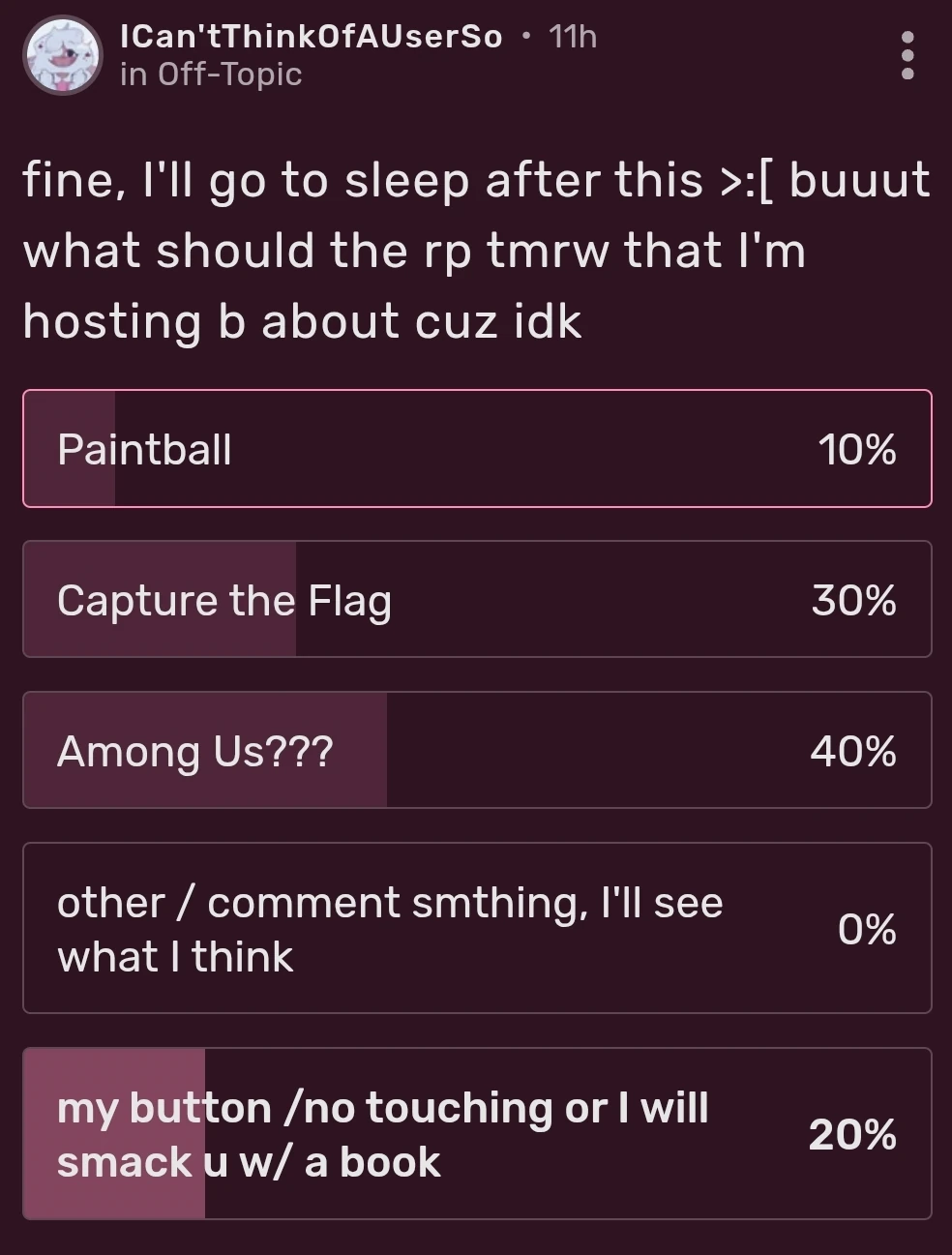Open the ICan'tThinkOfAUserSo username link

[312, 37]
